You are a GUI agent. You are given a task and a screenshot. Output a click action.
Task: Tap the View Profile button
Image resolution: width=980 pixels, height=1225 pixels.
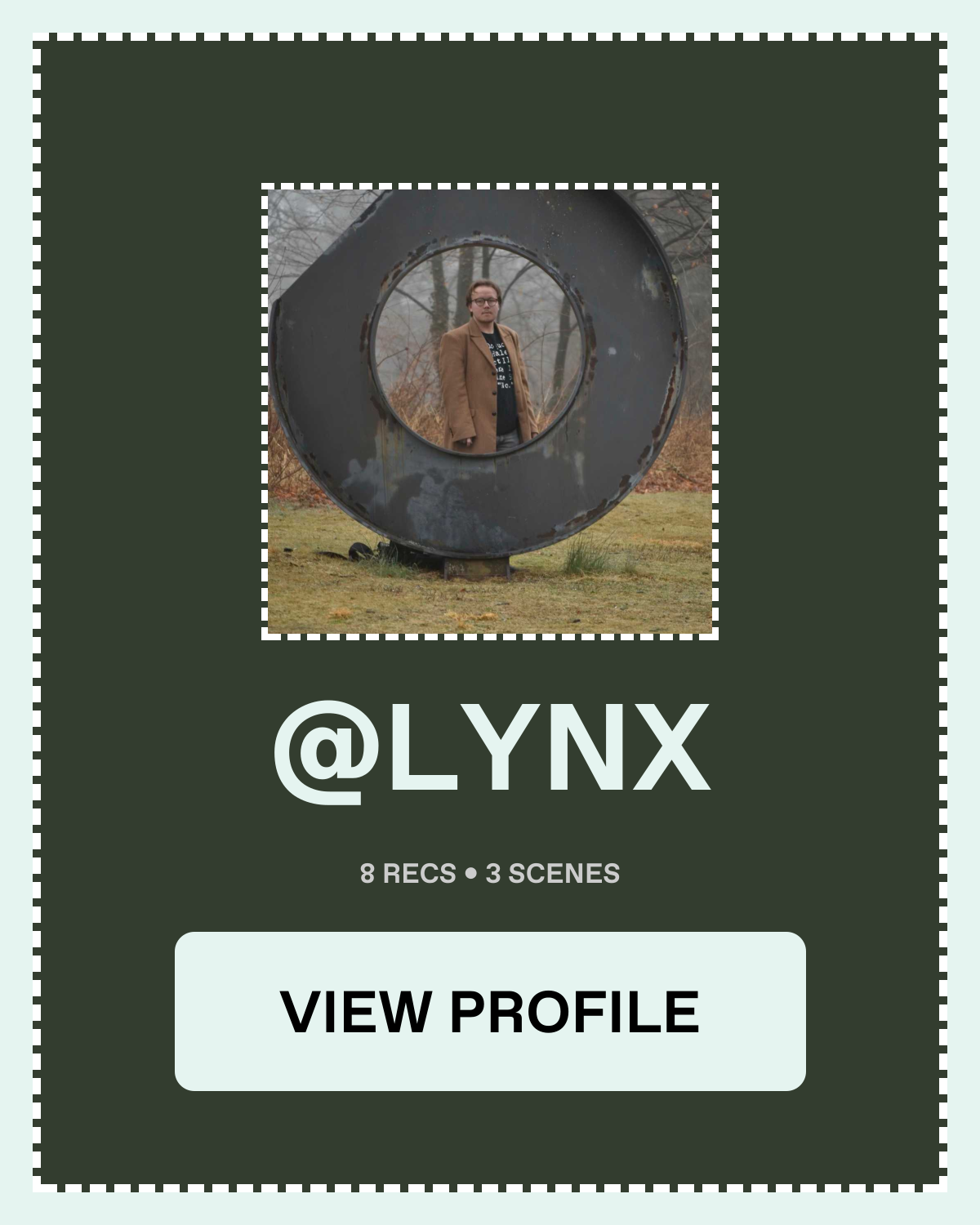pyautogui.click(x=490, y=1011)
